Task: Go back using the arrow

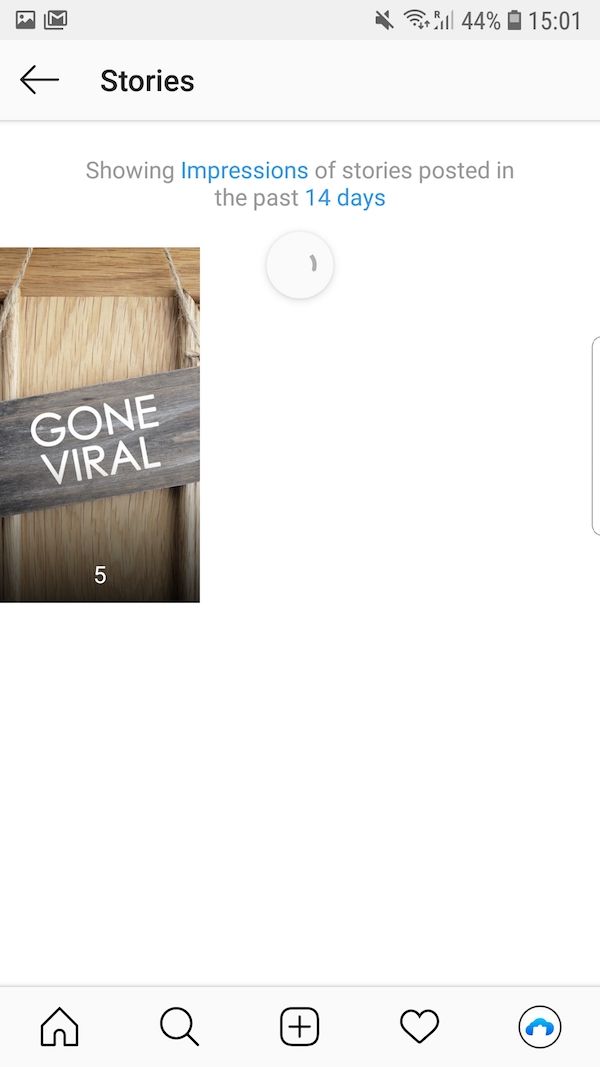Action: tap(40, 80)
